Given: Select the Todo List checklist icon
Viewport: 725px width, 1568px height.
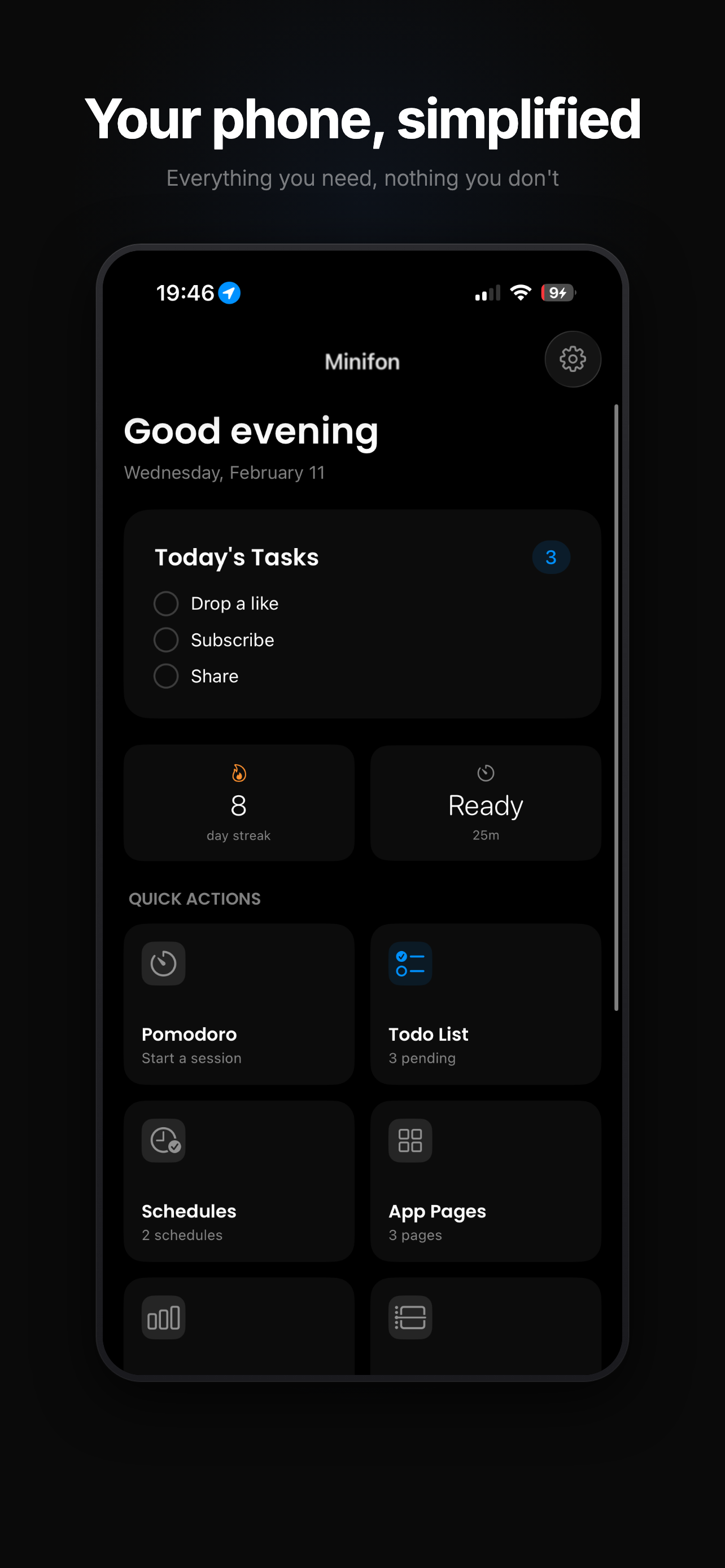Looking at the screenshot, I should tap(410, 963).
